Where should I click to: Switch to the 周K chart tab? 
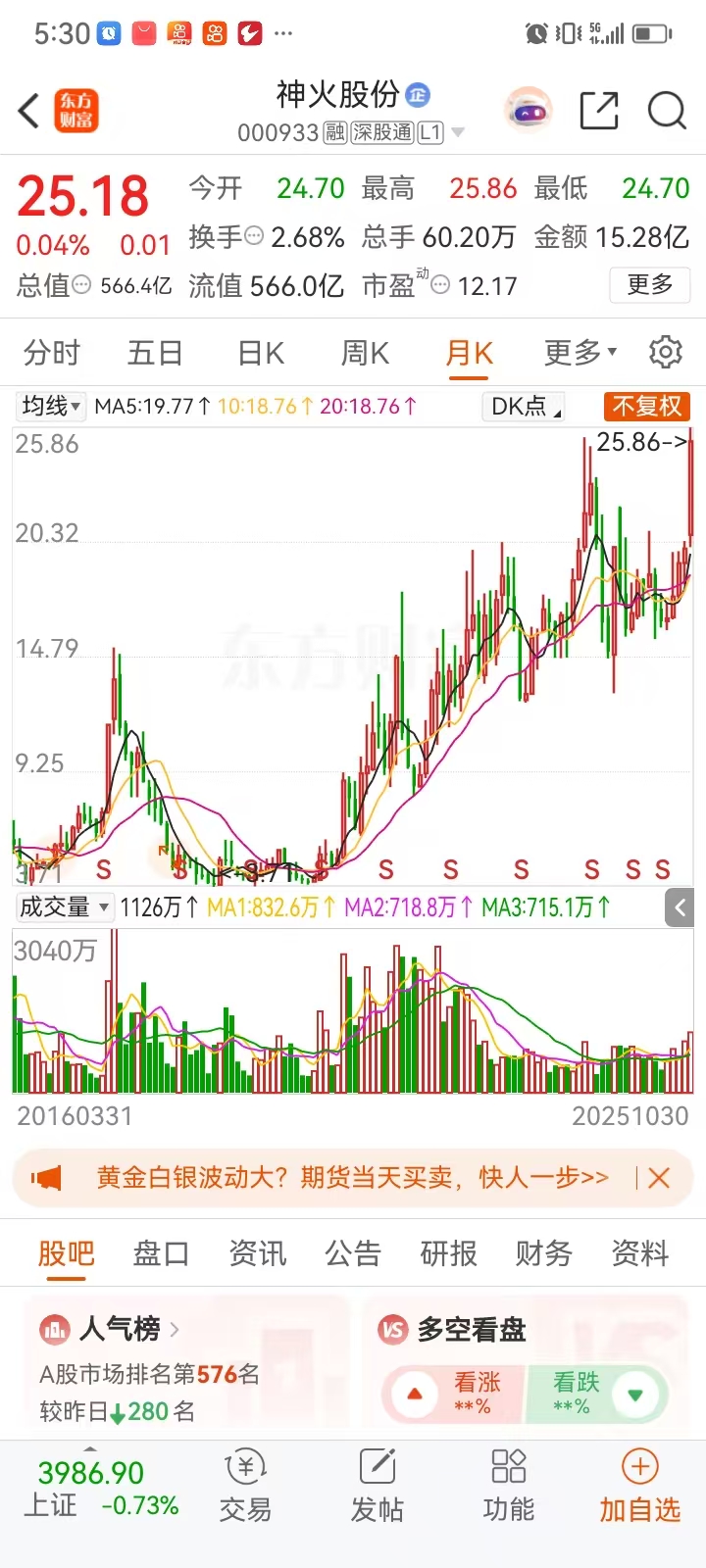pos(365,353)
